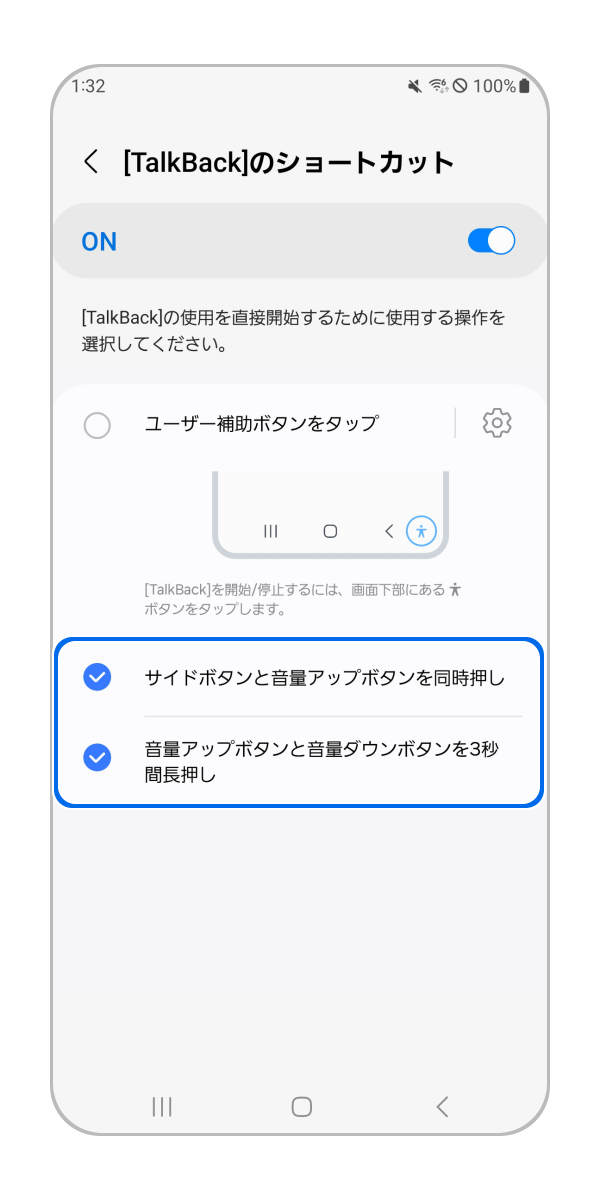The height and width of the screenshot is (1200, 600).
Task: Uncheck サイドボタンと音量アップボタンを同時押し
Action: [x=97, y=678]
